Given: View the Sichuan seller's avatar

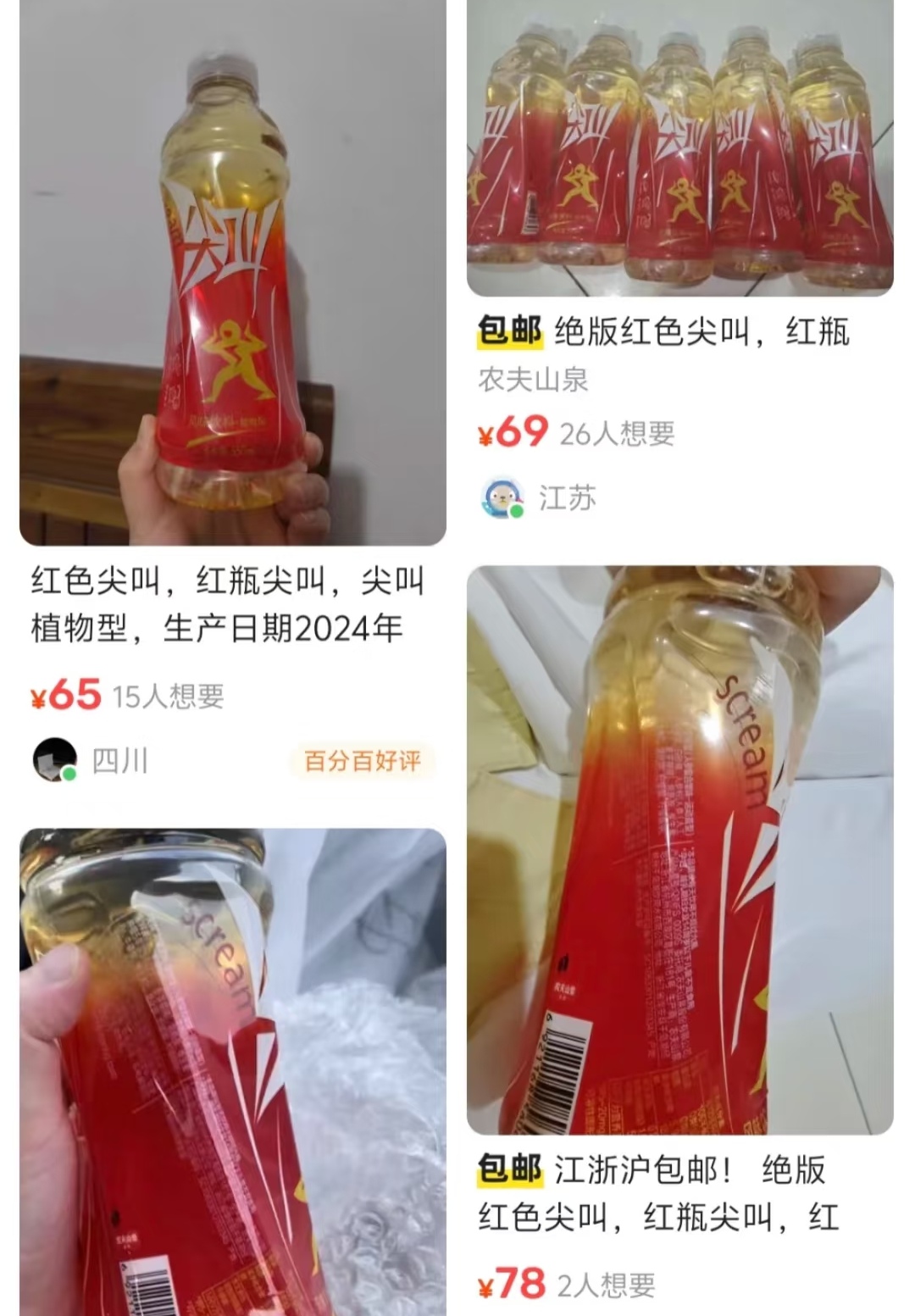Looking at the screenshot, I should pyautogui.click(x=54, y=759).
